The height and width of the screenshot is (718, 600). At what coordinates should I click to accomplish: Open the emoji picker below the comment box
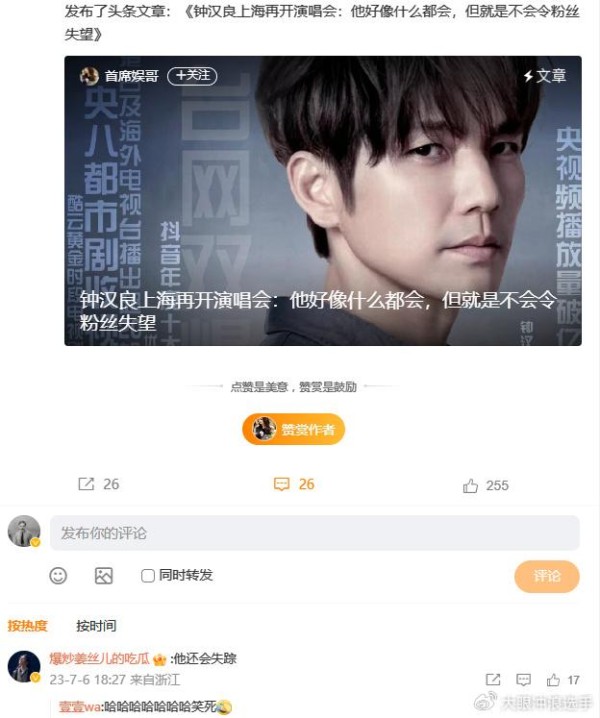59,576
